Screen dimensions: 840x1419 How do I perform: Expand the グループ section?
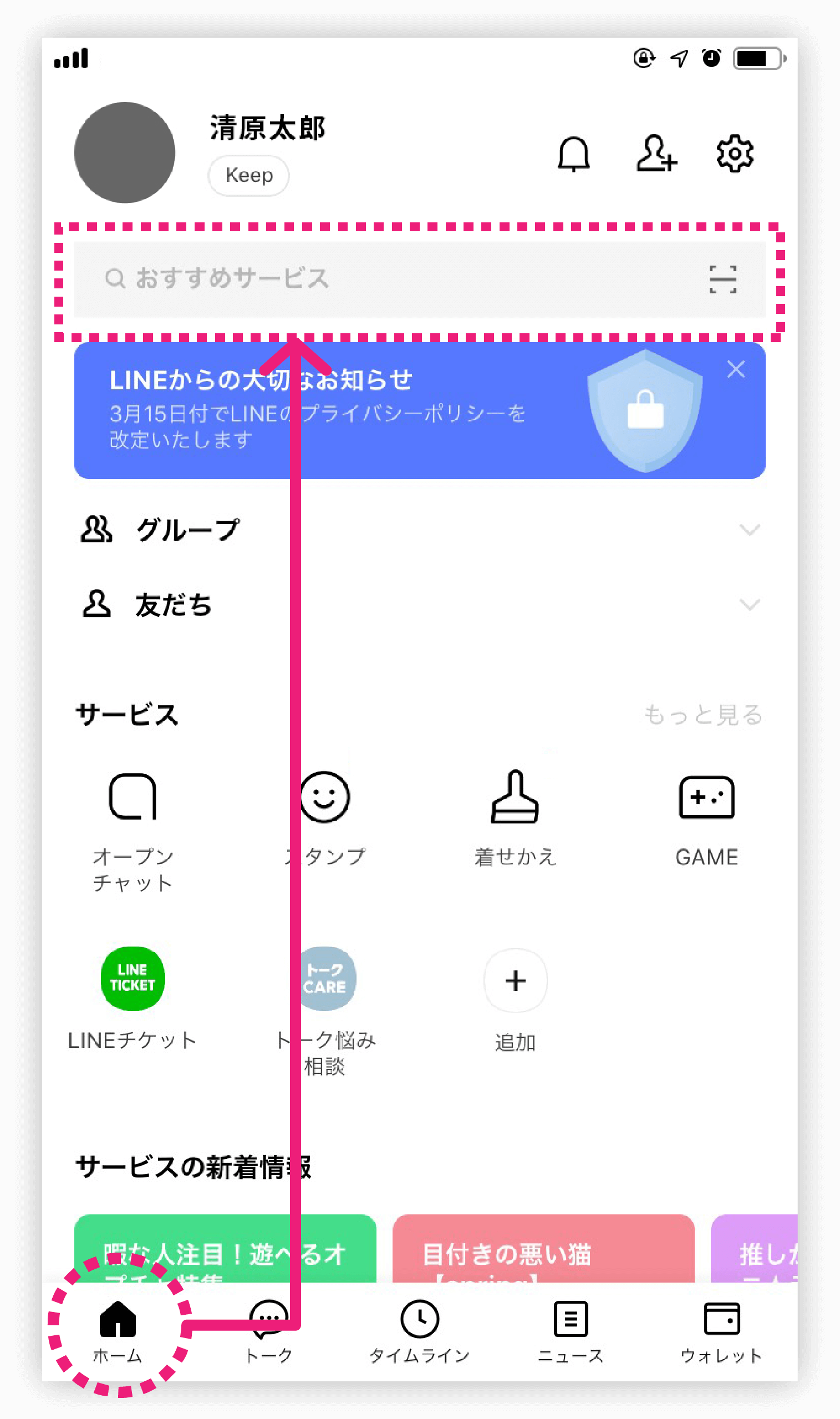(x=750, y=530)
